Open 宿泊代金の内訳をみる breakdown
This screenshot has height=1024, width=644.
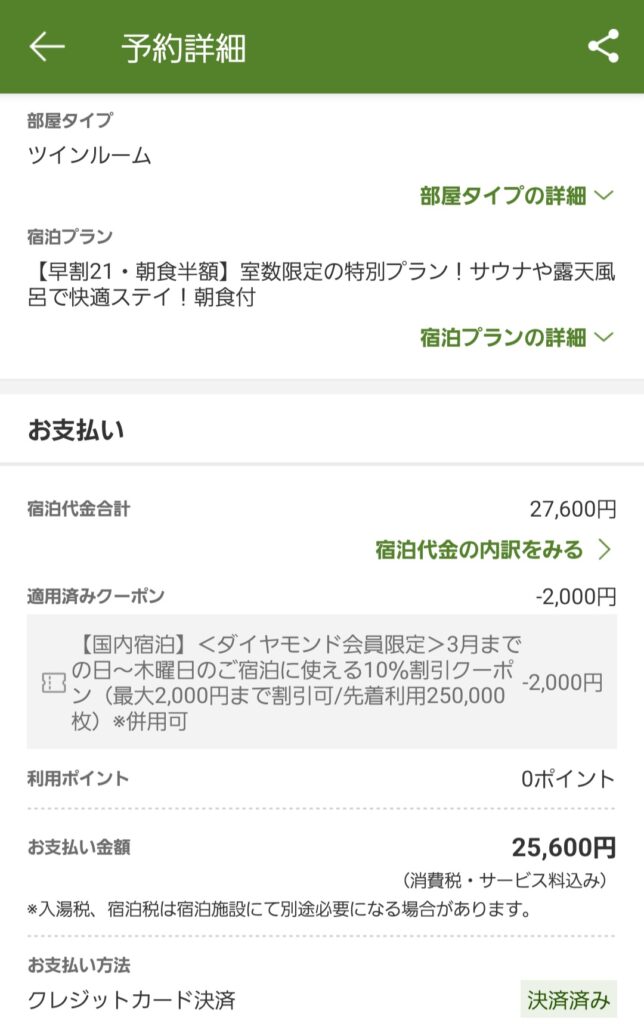[x=493, y=550]
